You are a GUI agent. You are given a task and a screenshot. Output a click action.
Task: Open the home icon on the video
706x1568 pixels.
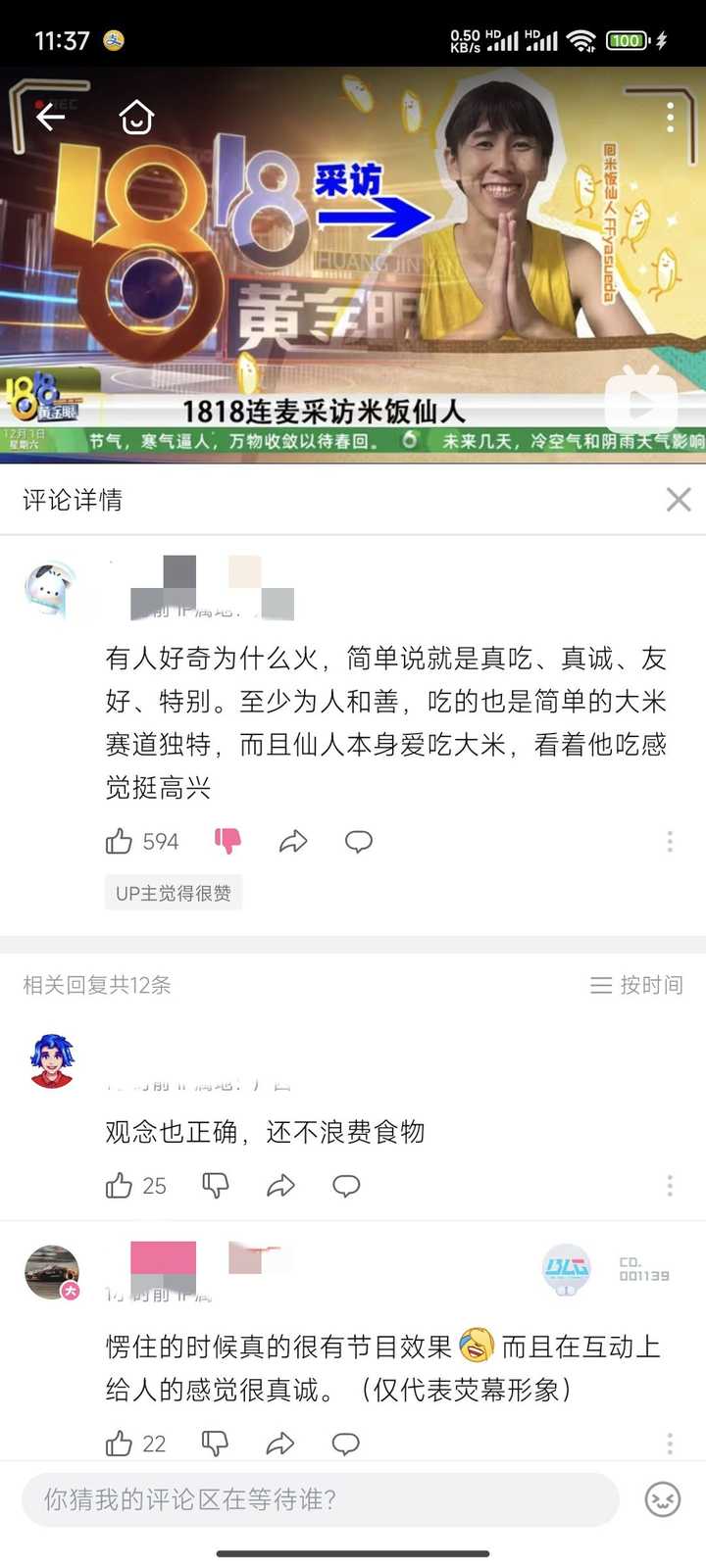[136, 118]
